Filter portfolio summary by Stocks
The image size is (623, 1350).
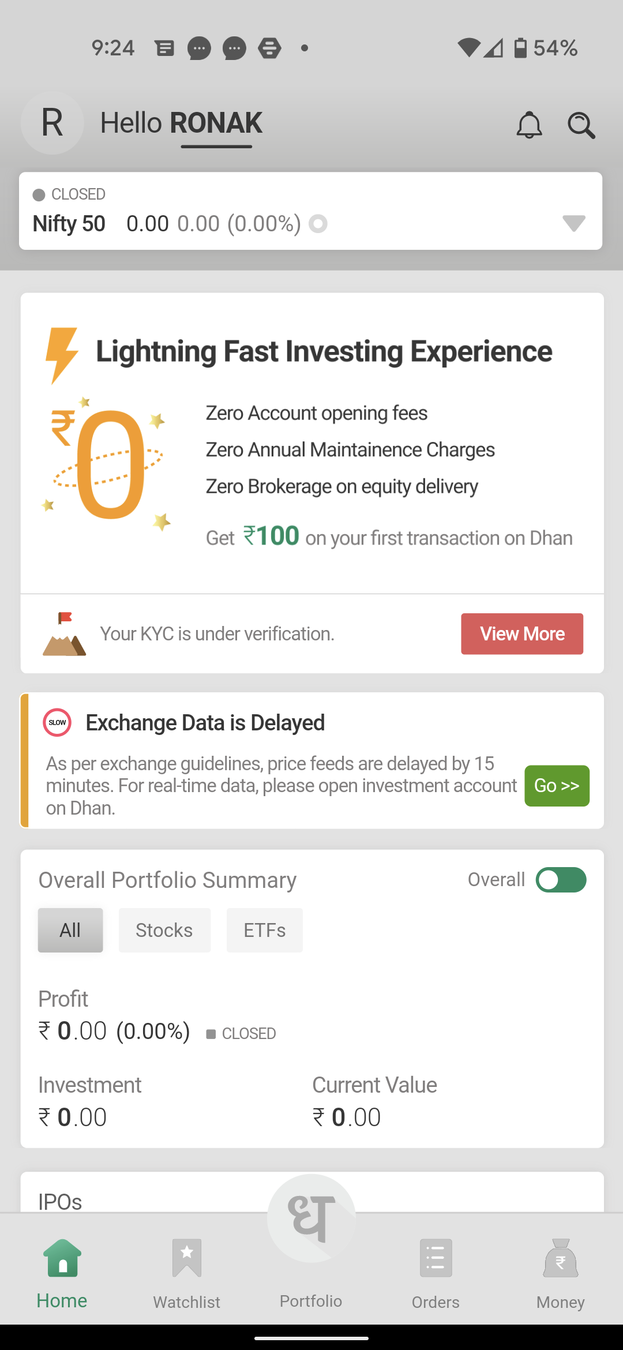[164, 930]
